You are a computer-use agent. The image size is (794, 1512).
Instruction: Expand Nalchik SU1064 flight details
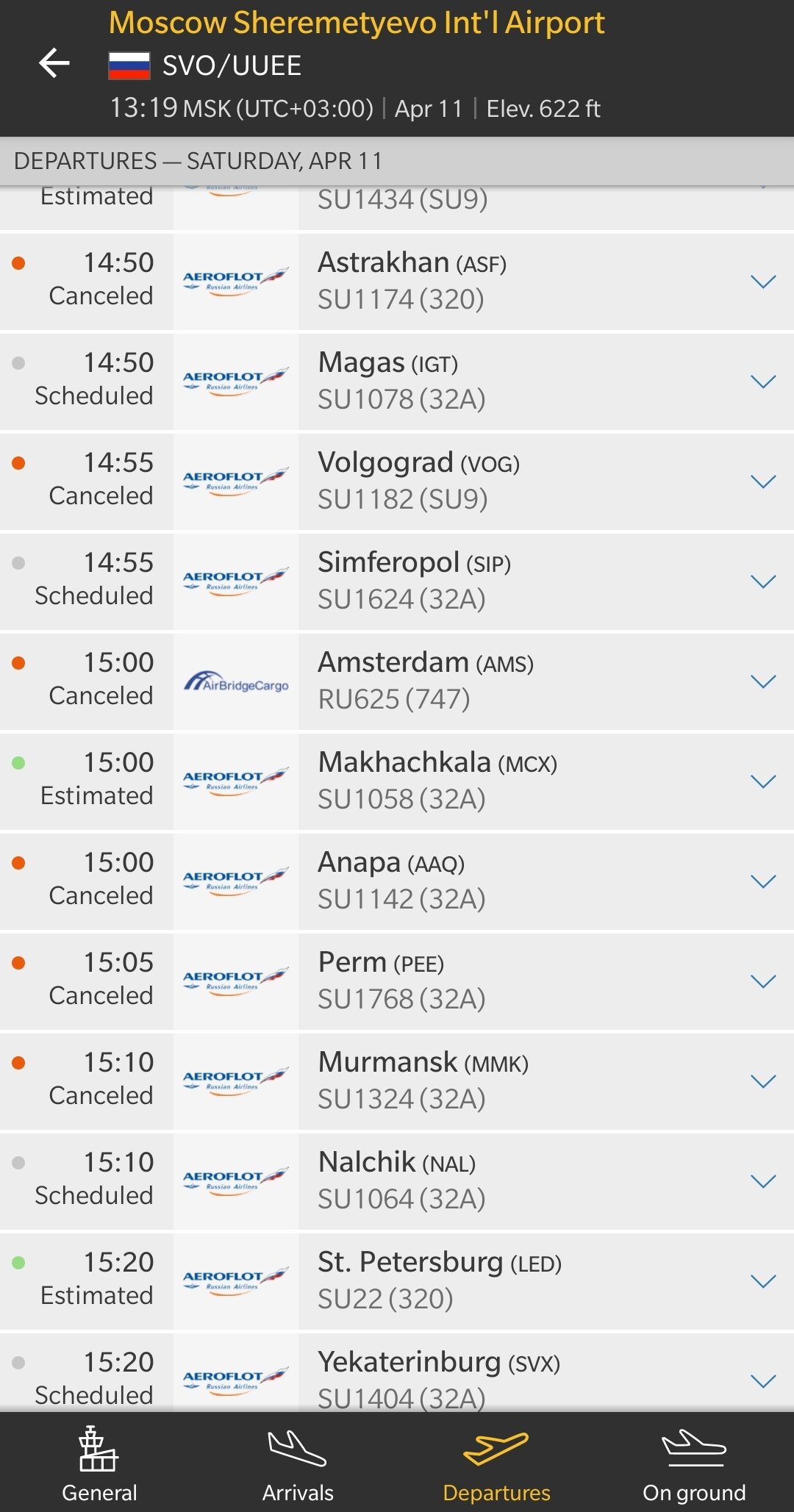tap(764, 1181)
